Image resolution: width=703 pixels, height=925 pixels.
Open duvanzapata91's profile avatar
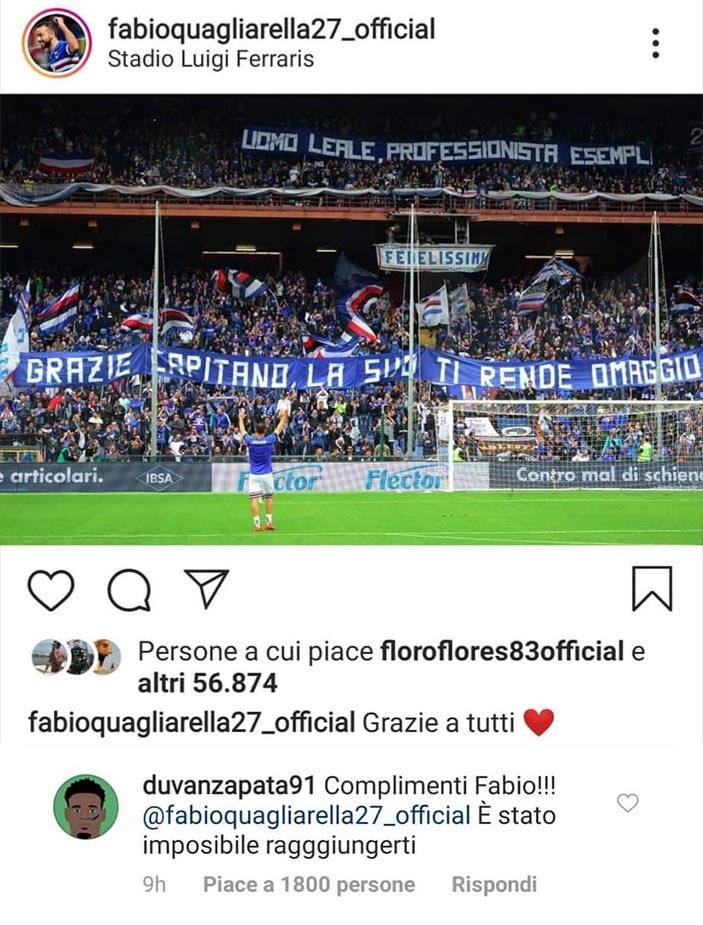tap(86, 806)
